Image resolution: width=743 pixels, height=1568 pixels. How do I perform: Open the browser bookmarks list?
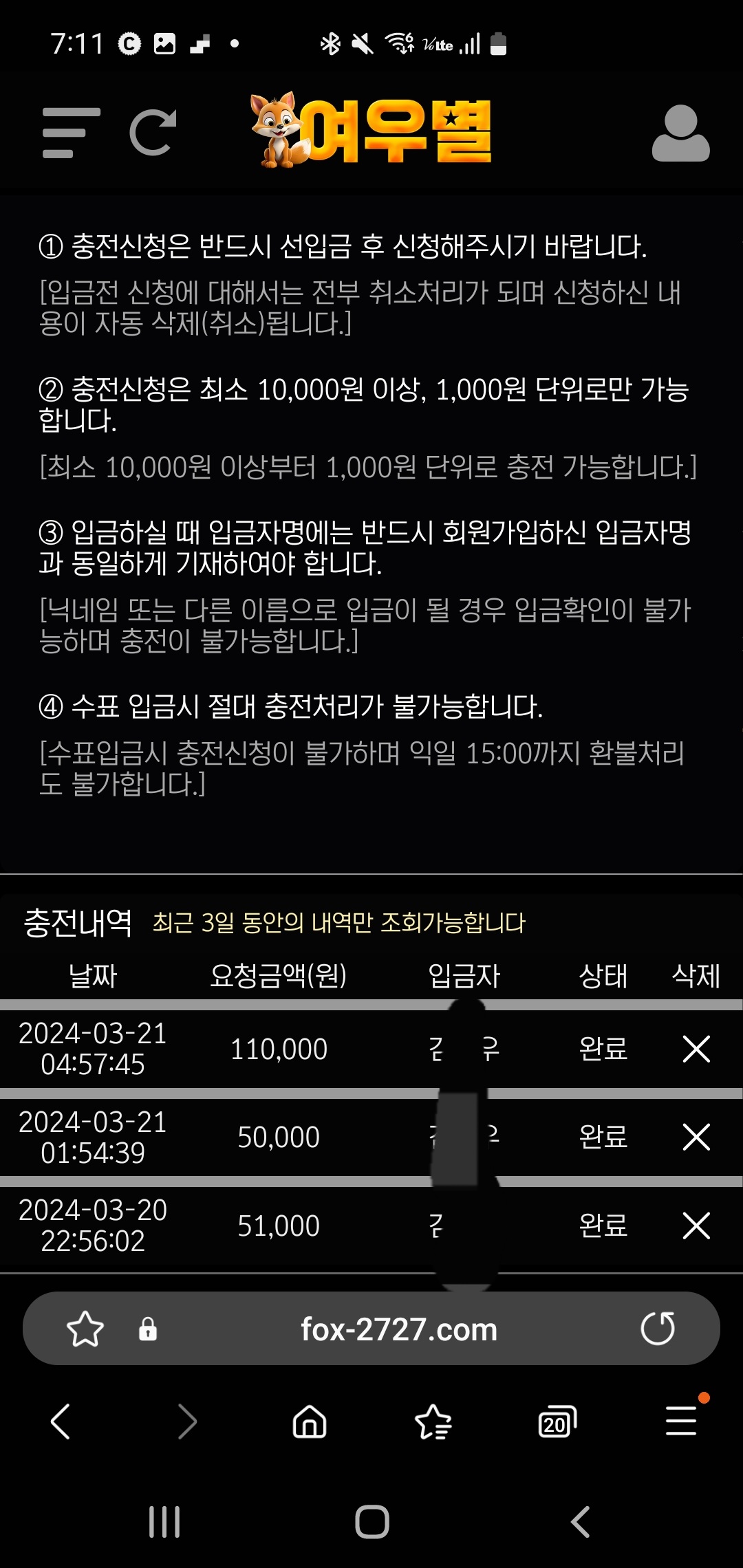[433, 1422]
